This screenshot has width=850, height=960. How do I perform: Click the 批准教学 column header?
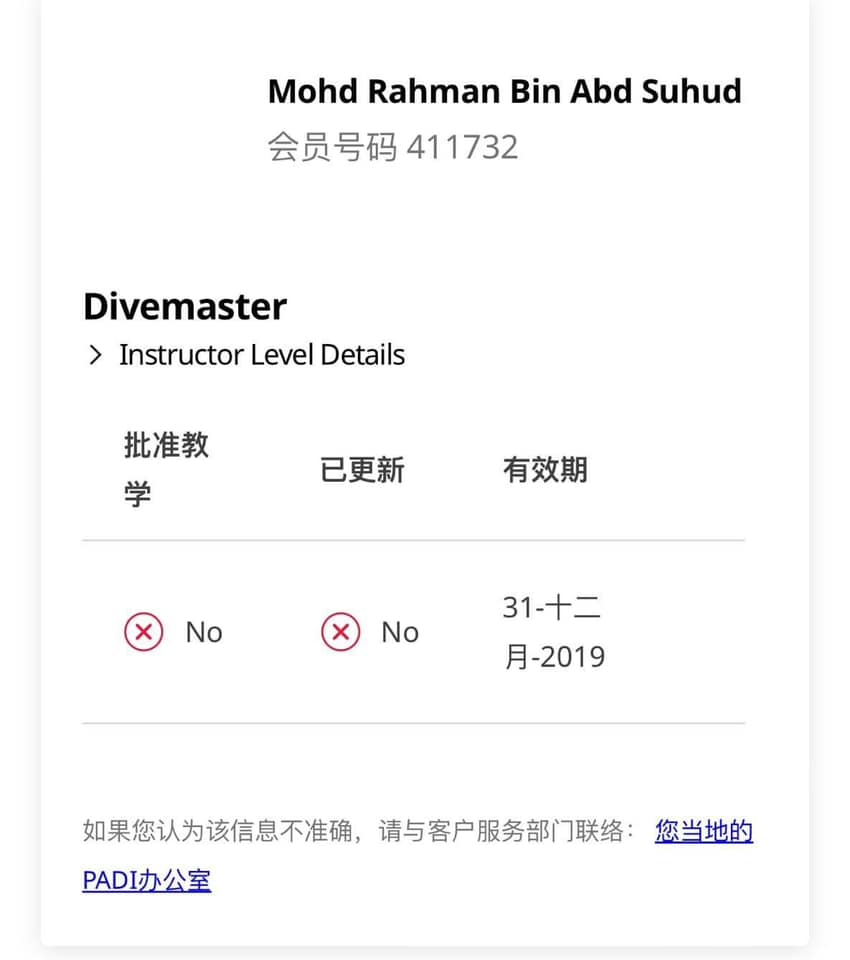166,469
